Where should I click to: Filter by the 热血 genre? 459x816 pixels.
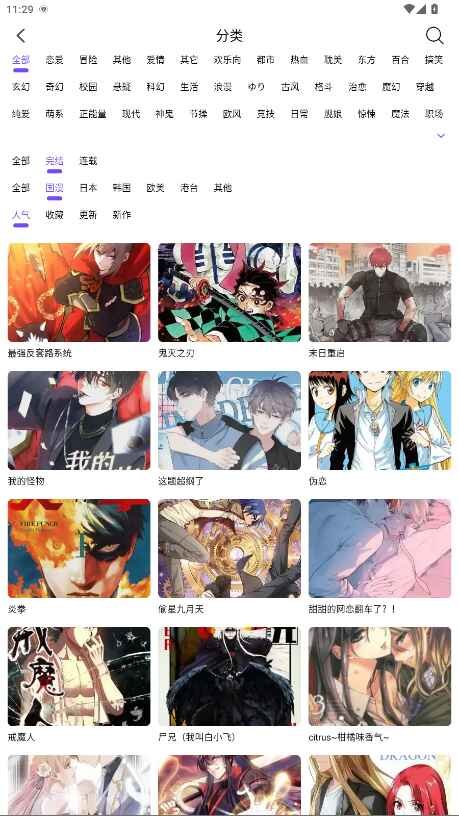(x=299, y=60)
